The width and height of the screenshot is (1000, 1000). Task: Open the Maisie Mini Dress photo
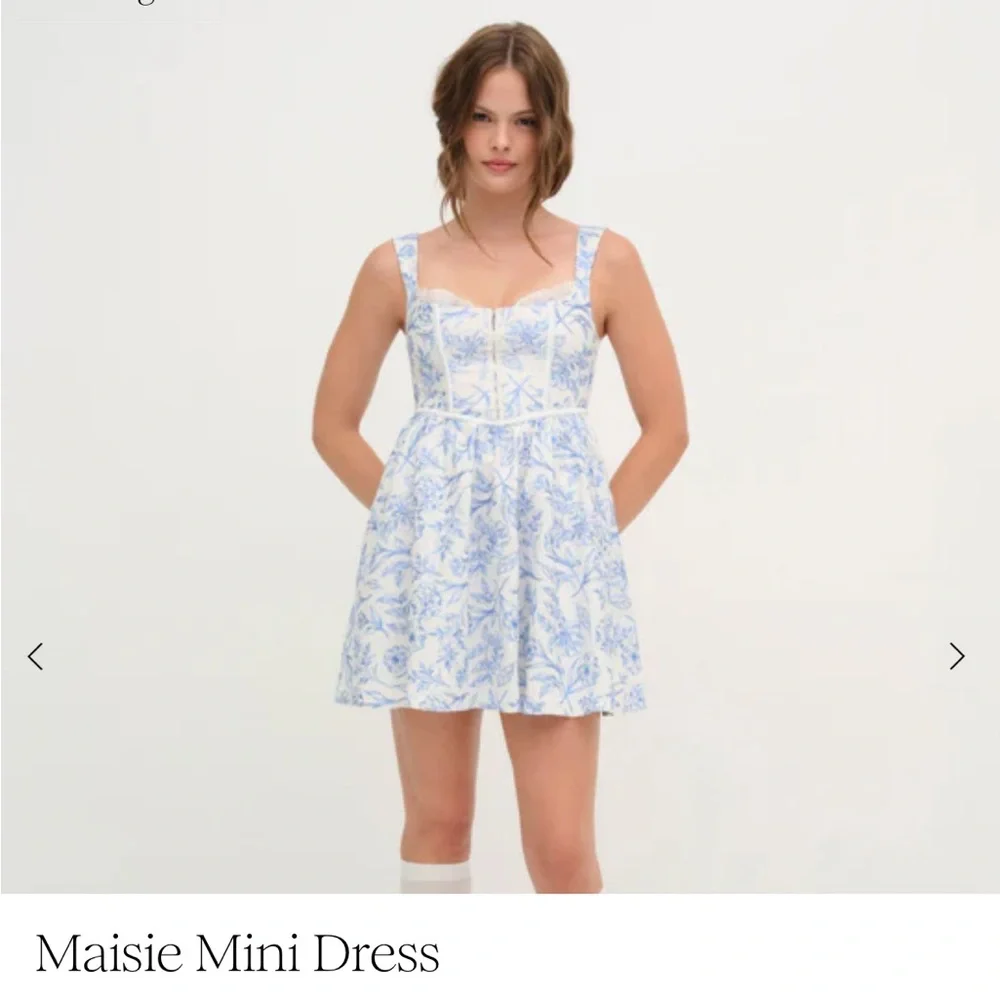500,446
